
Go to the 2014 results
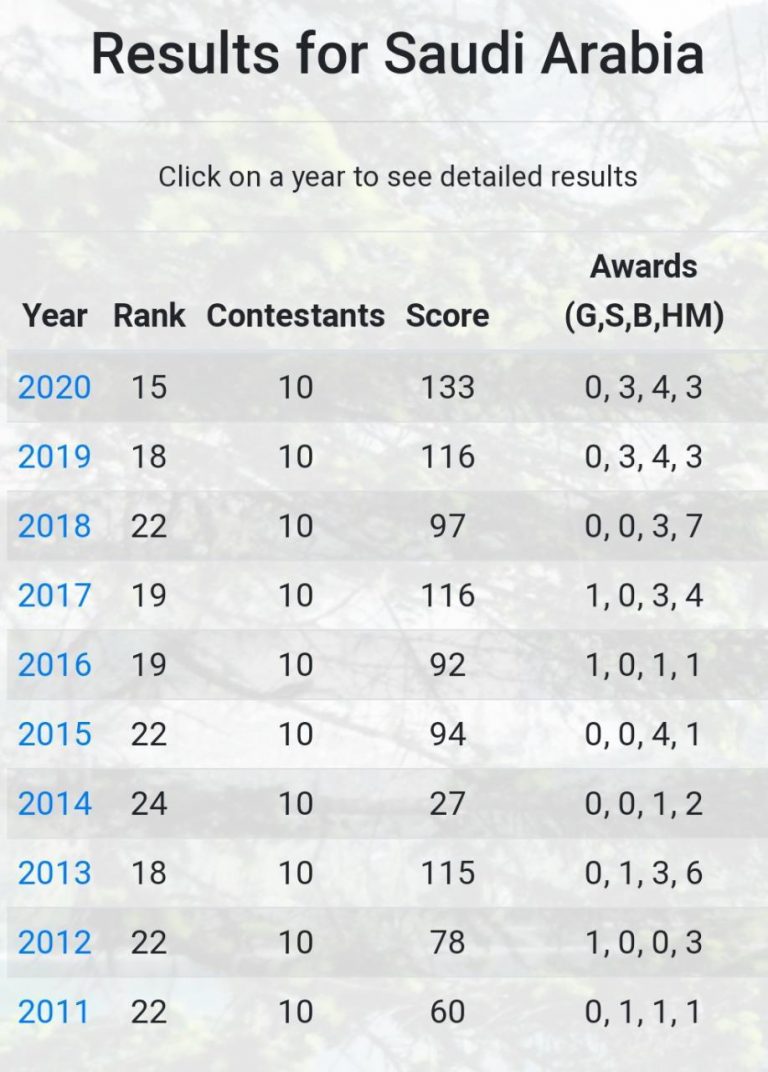pyautogui.click(x=54, y=803)
